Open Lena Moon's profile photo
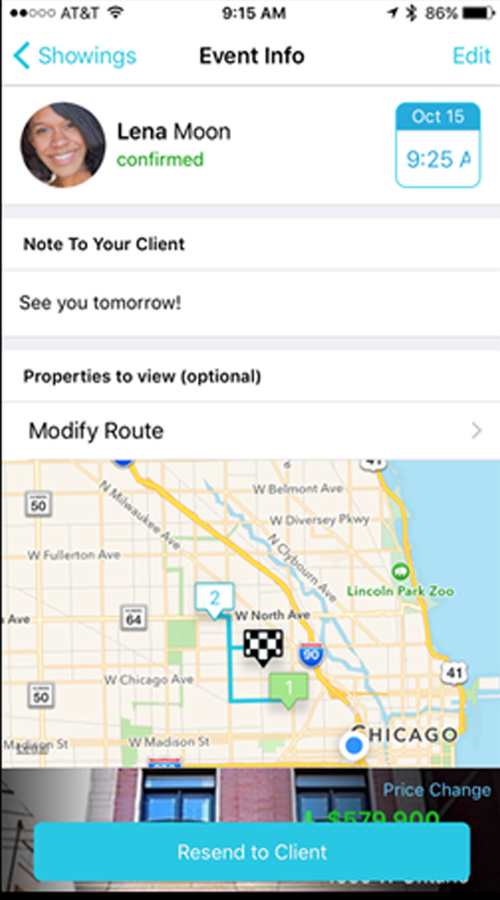 [x=63, y=145]
